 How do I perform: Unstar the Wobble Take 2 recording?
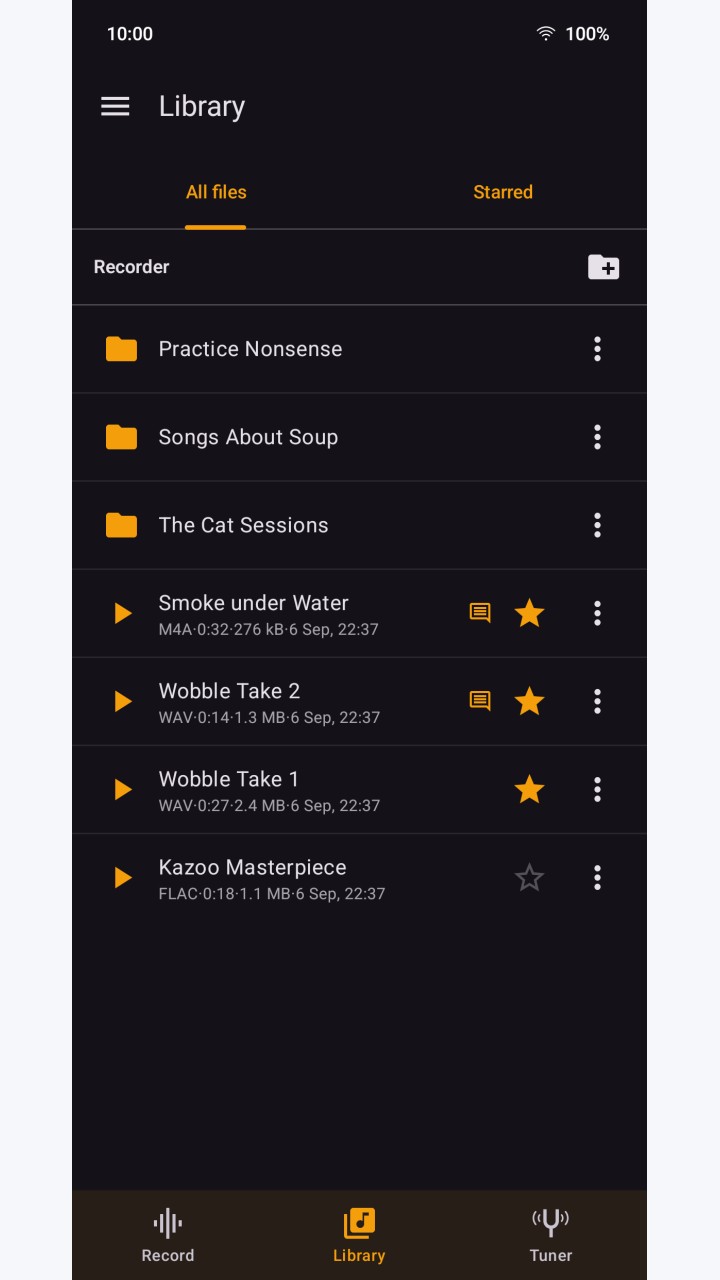pyautogui.click(x=529, y=701)
